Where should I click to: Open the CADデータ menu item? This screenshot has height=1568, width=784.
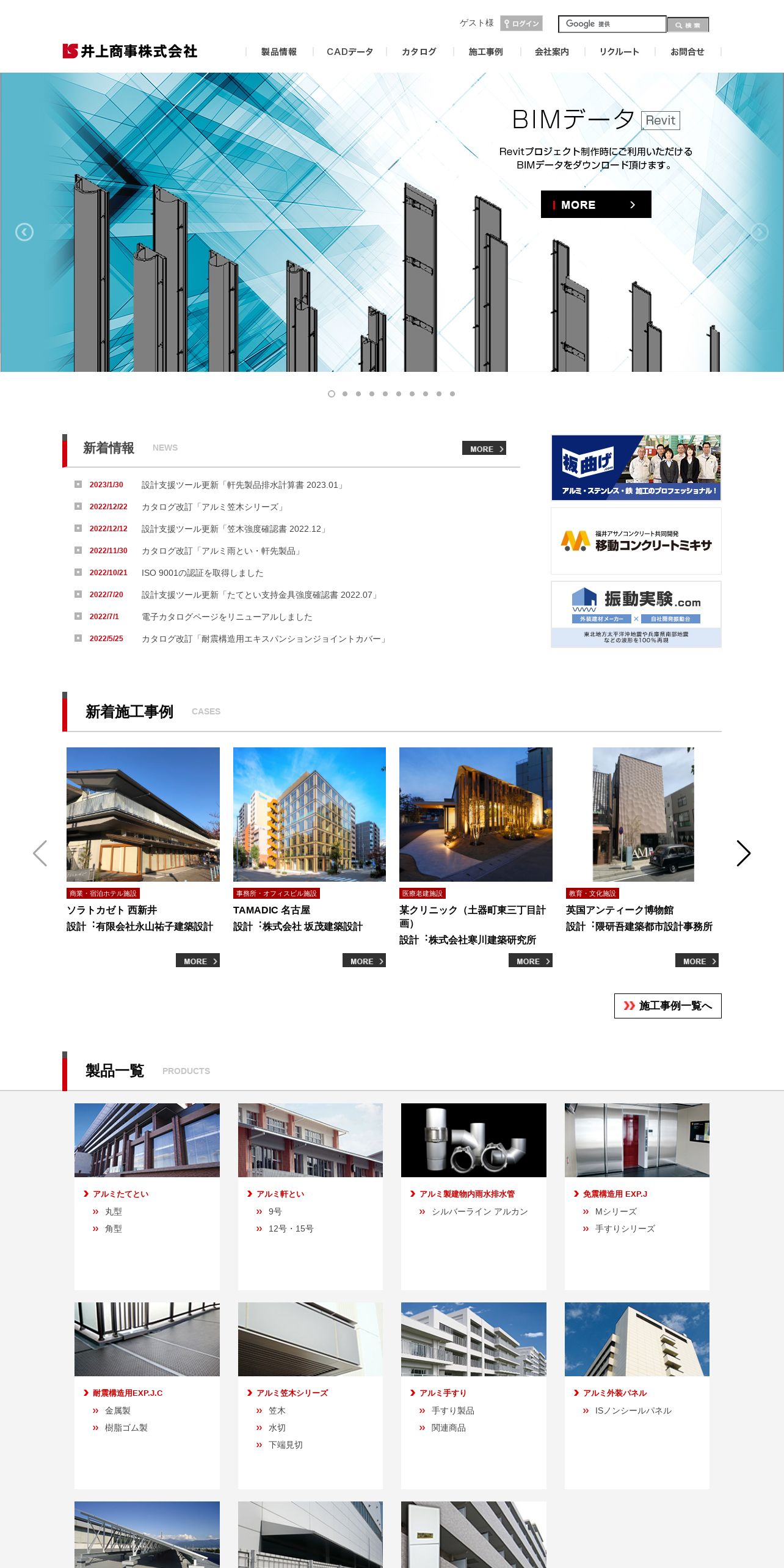pos(350,52)
